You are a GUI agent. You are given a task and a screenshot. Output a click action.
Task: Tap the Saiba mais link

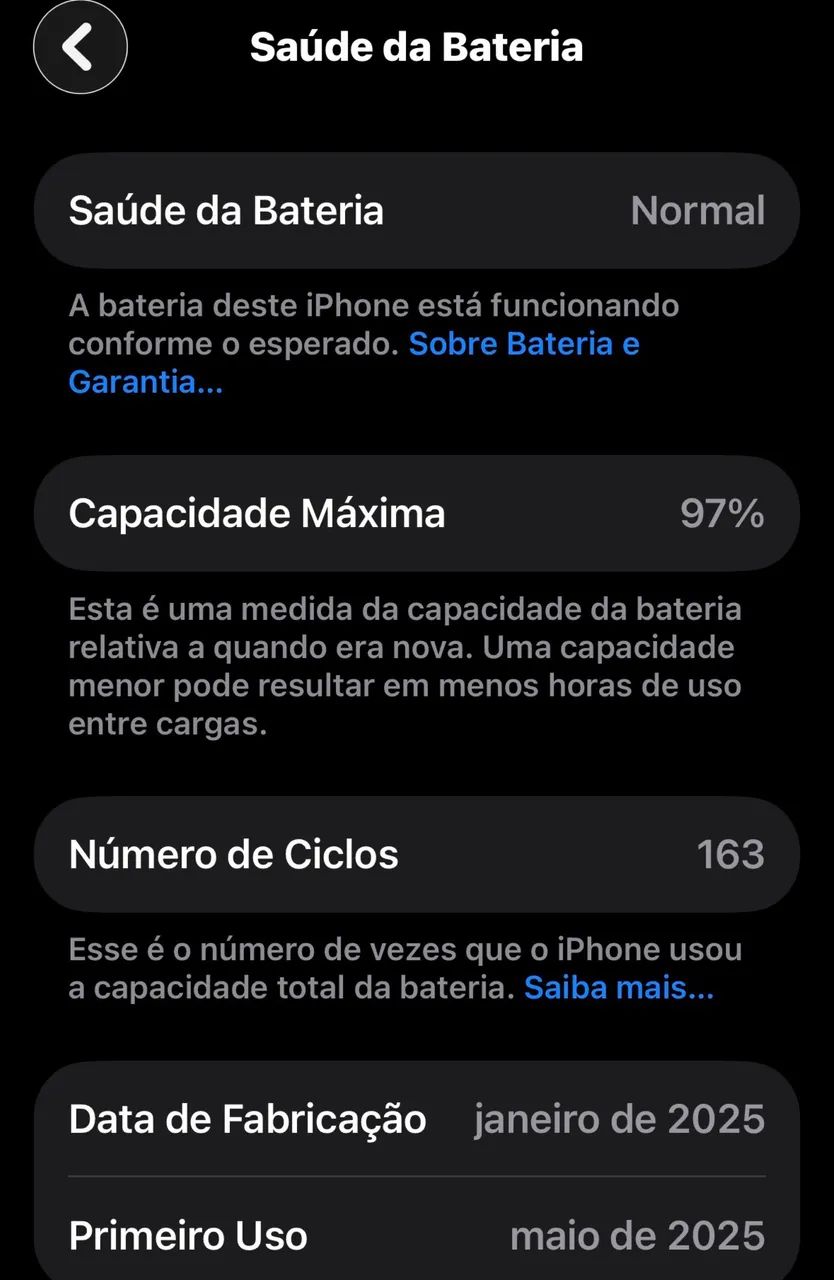point(617,987)
